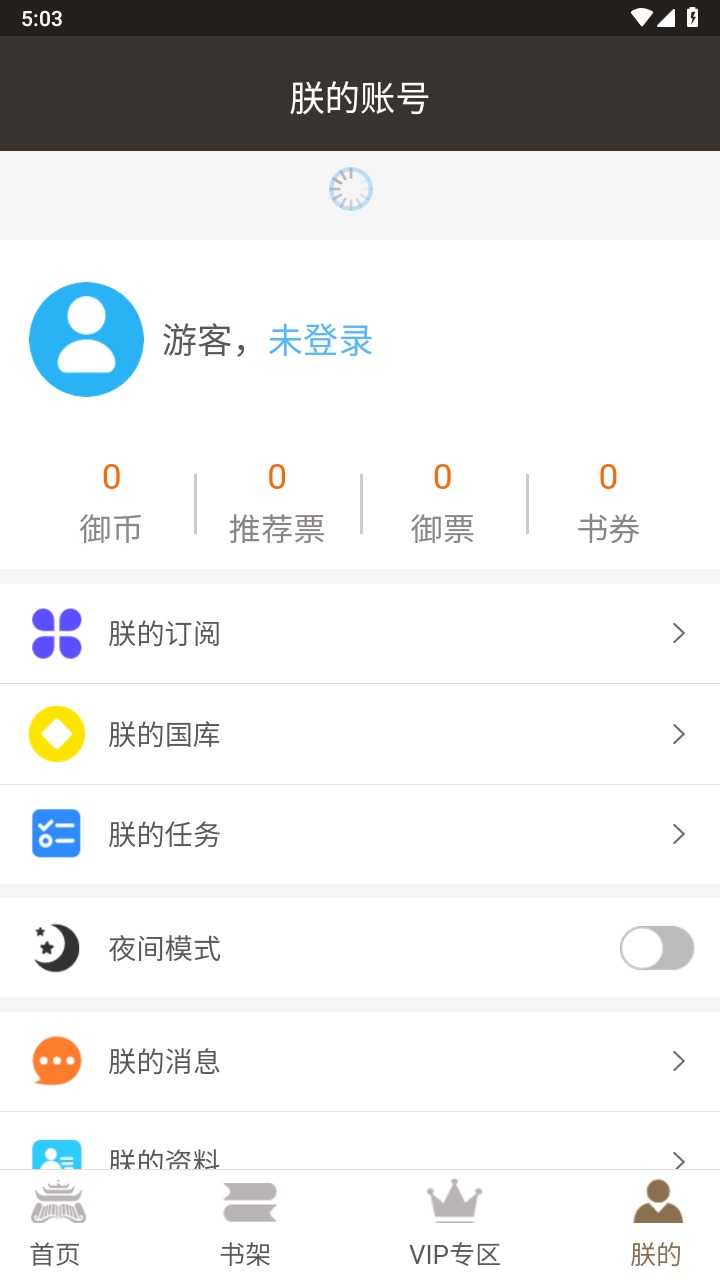The image size is (720, 1280).
Task: Open 朕的订阅 subscription icon
Action: pyautogui.click(x=57, y=632)
